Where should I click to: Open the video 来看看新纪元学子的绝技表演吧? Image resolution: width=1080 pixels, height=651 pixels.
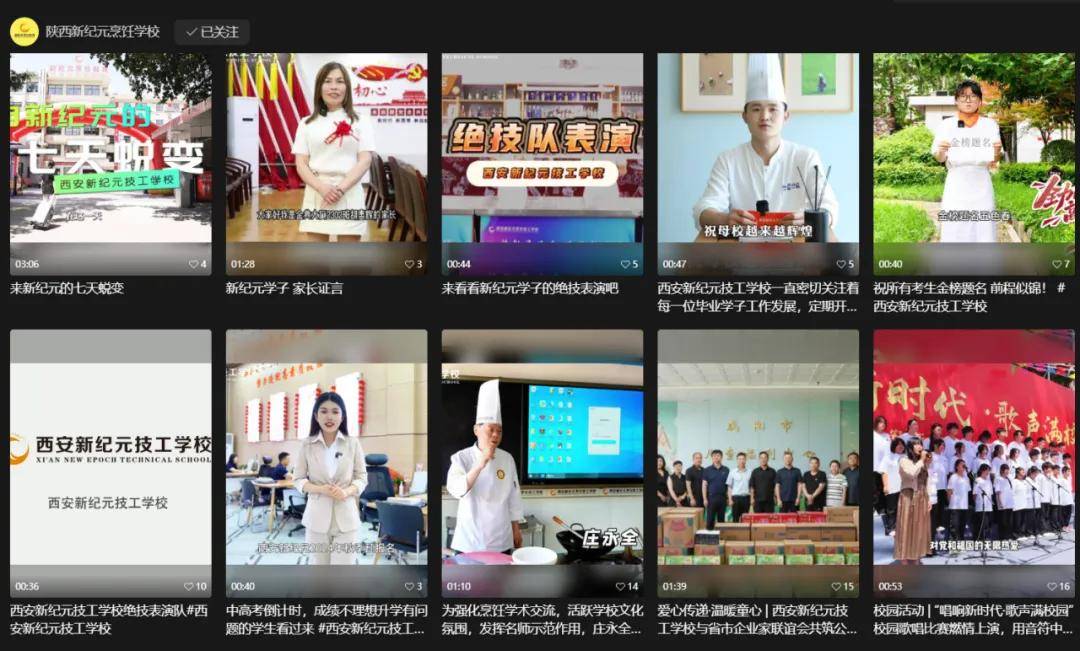click(542, 163)
